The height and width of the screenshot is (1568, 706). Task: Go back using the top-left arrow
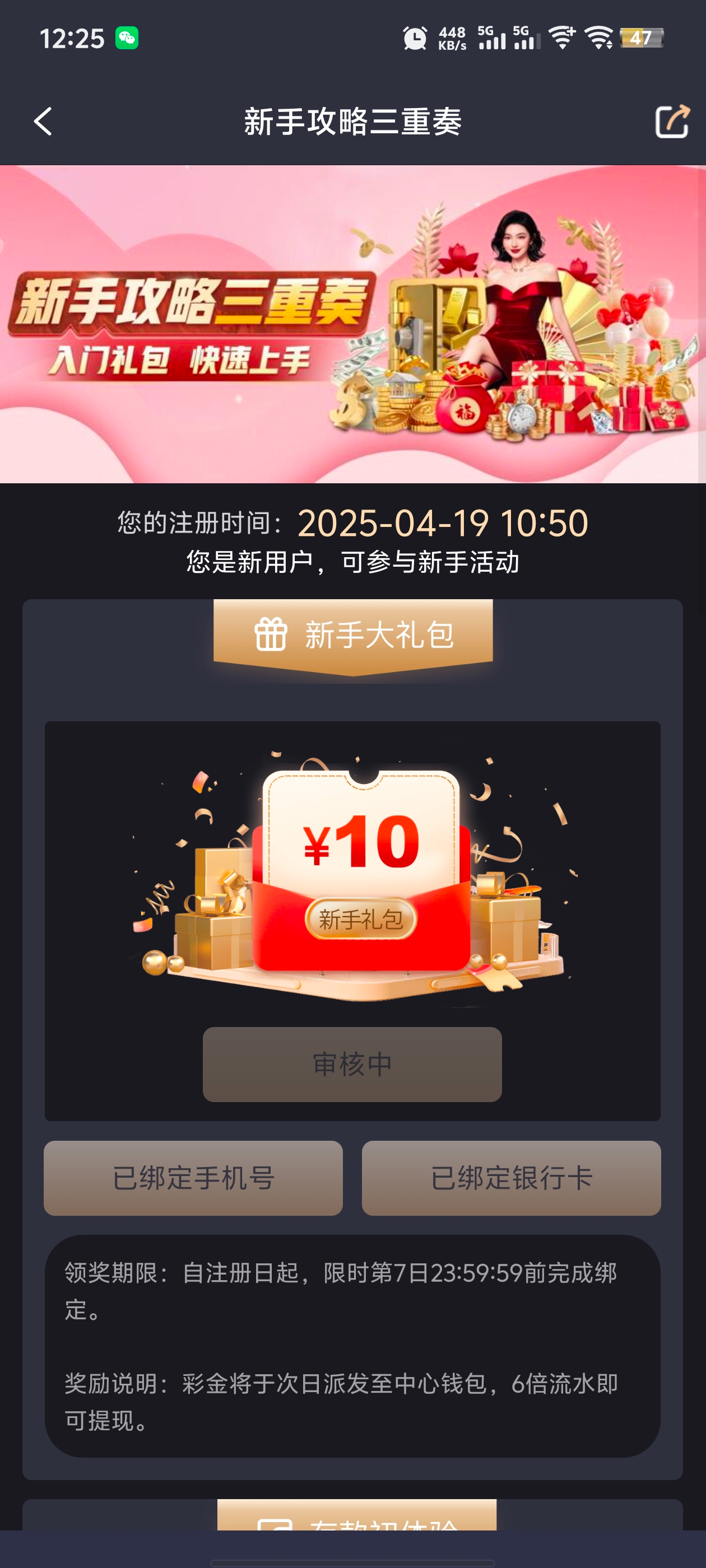click(43, 121)
